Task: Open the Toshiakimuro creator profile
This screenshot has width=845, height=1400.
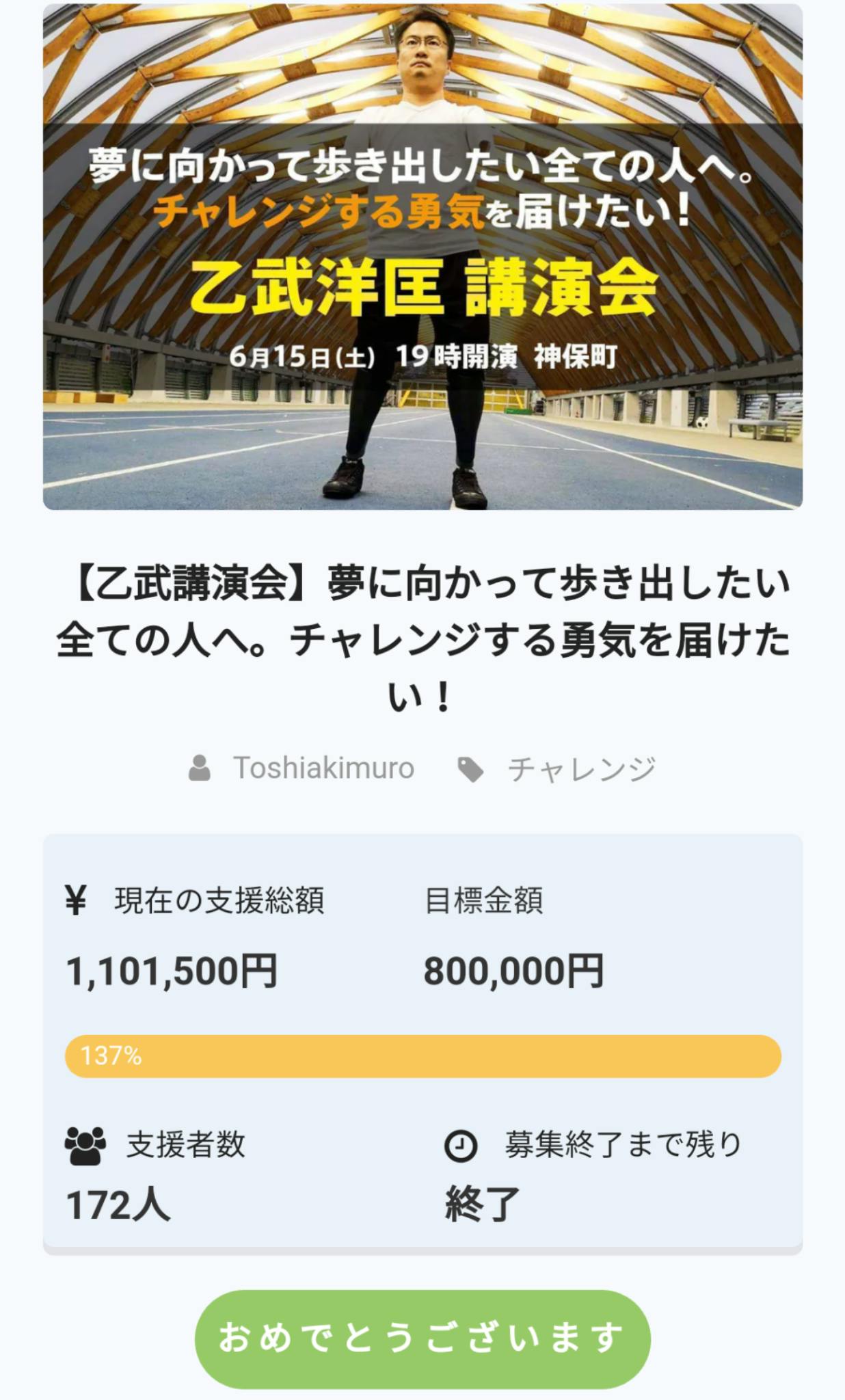Action: pyautogui.click(x=323, y=768)
